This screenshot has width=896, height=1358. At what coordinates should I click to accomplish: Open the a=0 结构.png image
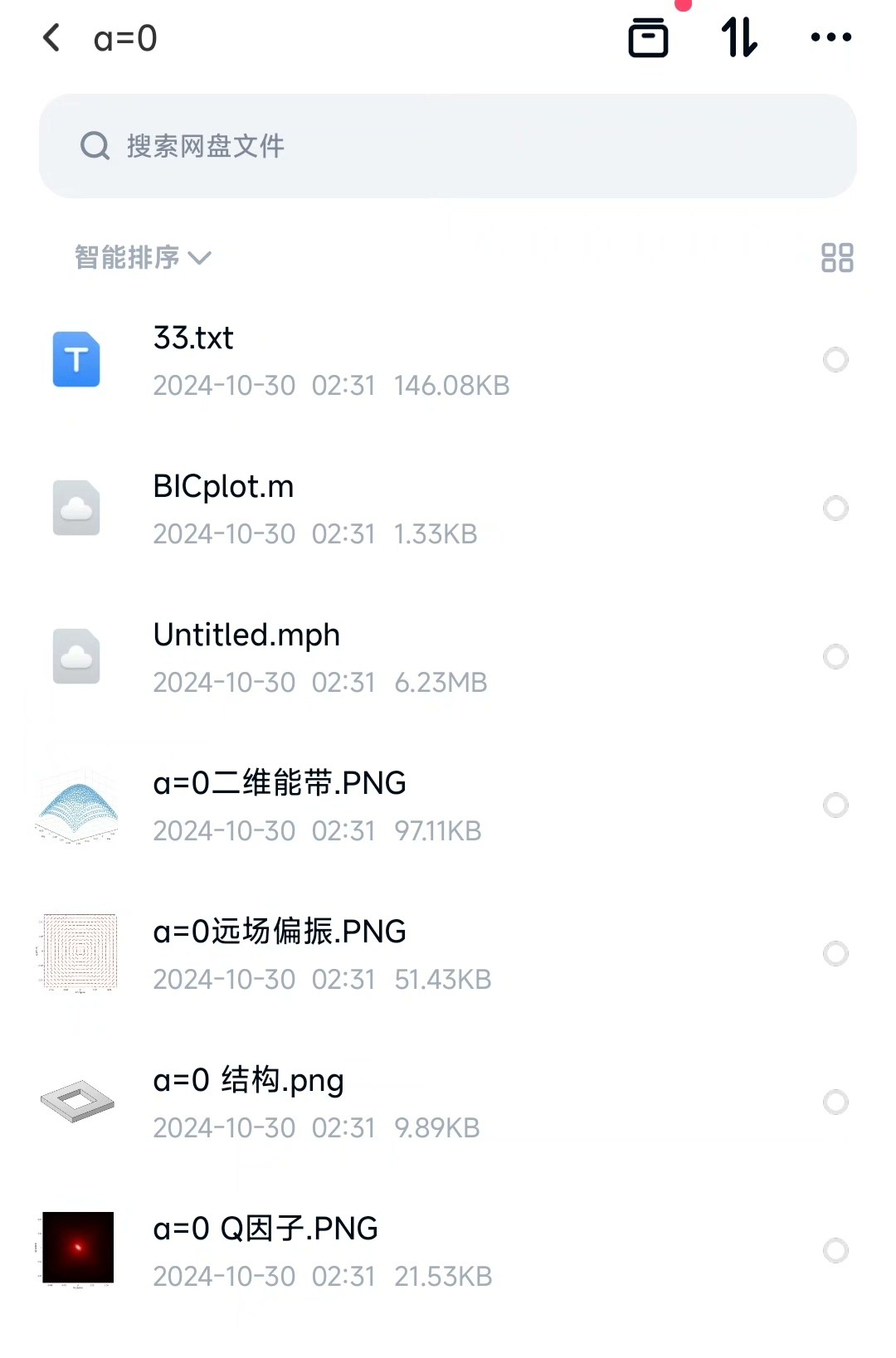point(332,1102)
